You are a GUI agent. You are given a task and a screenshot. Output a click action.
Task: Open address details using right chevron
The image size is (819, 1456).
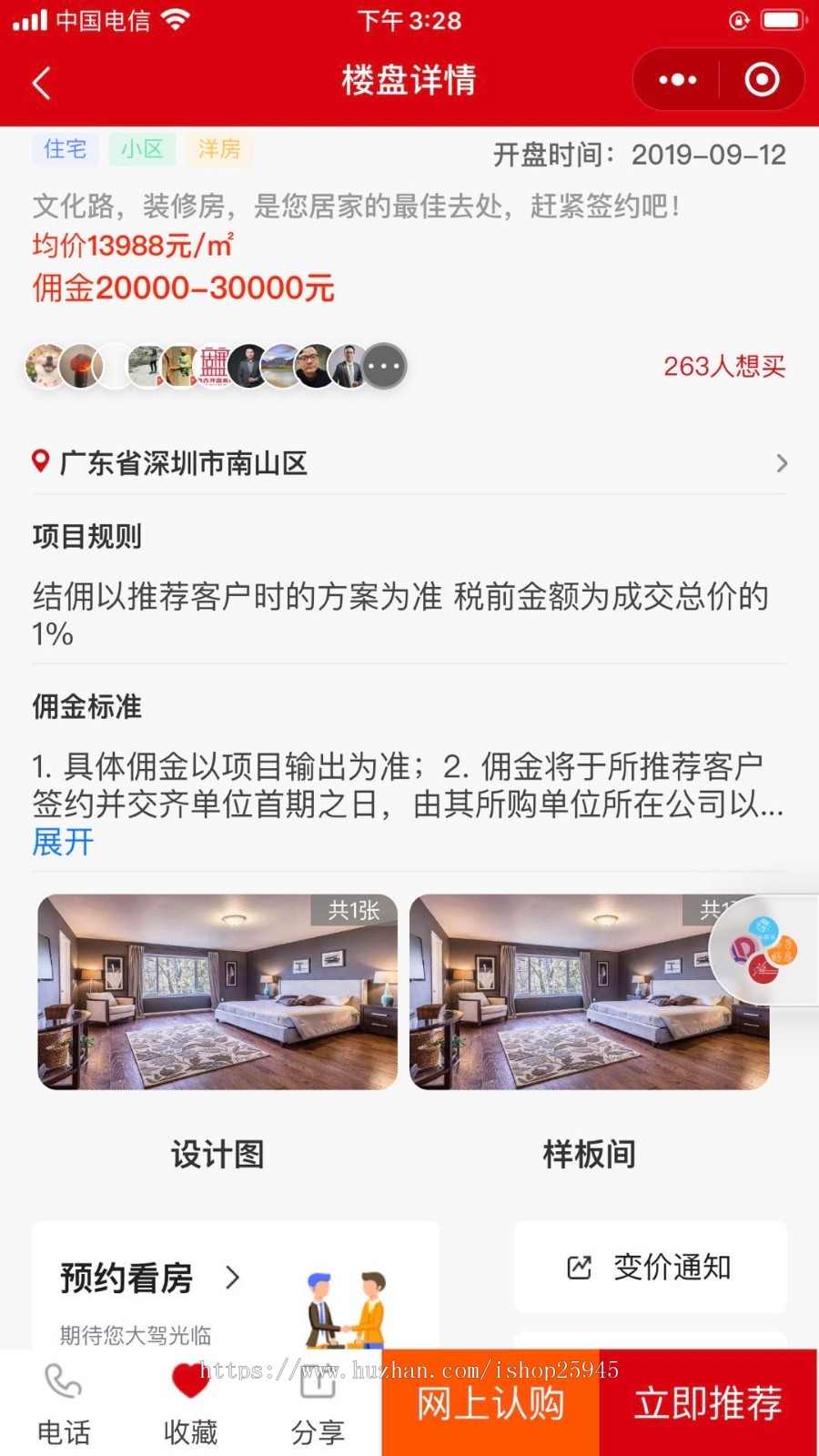(x=781, y=463)
